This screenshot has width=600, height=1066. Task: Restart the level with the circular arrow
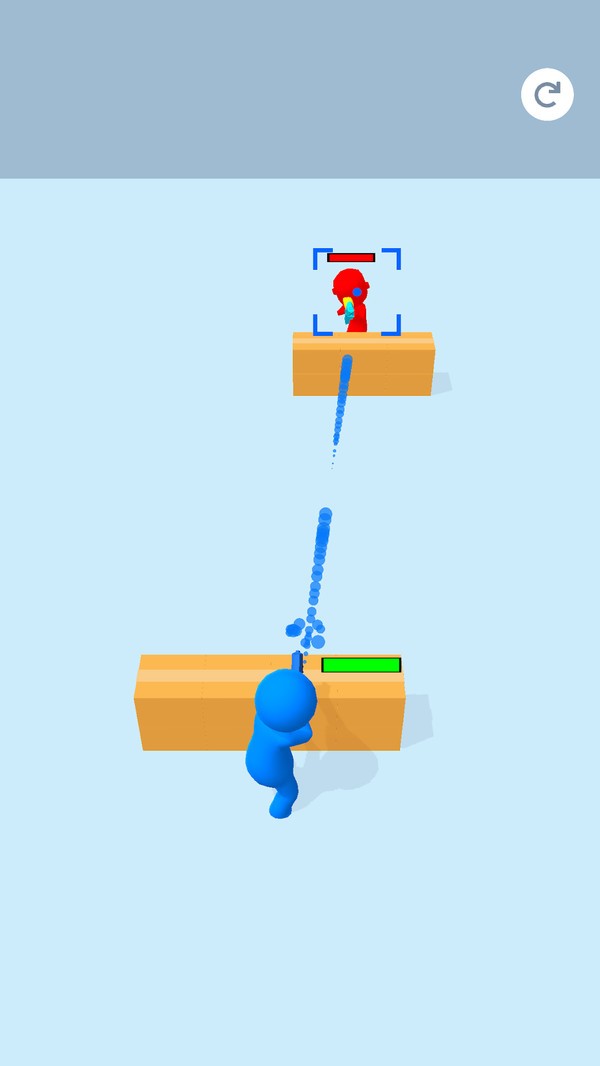(x=547, y=95)
